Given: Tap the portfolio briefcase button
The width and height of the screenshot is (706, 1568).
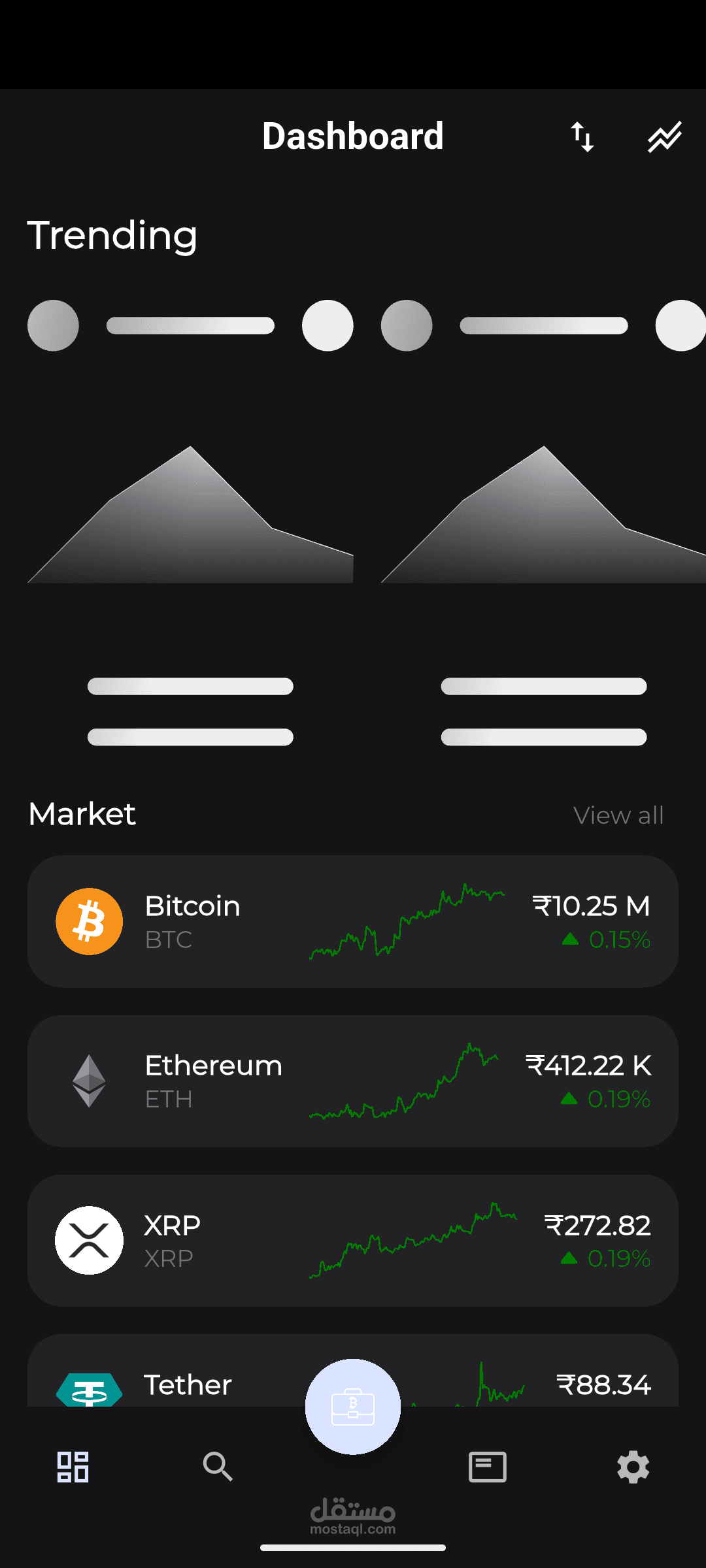Looking at the screenshot, I should (353, 1407).
